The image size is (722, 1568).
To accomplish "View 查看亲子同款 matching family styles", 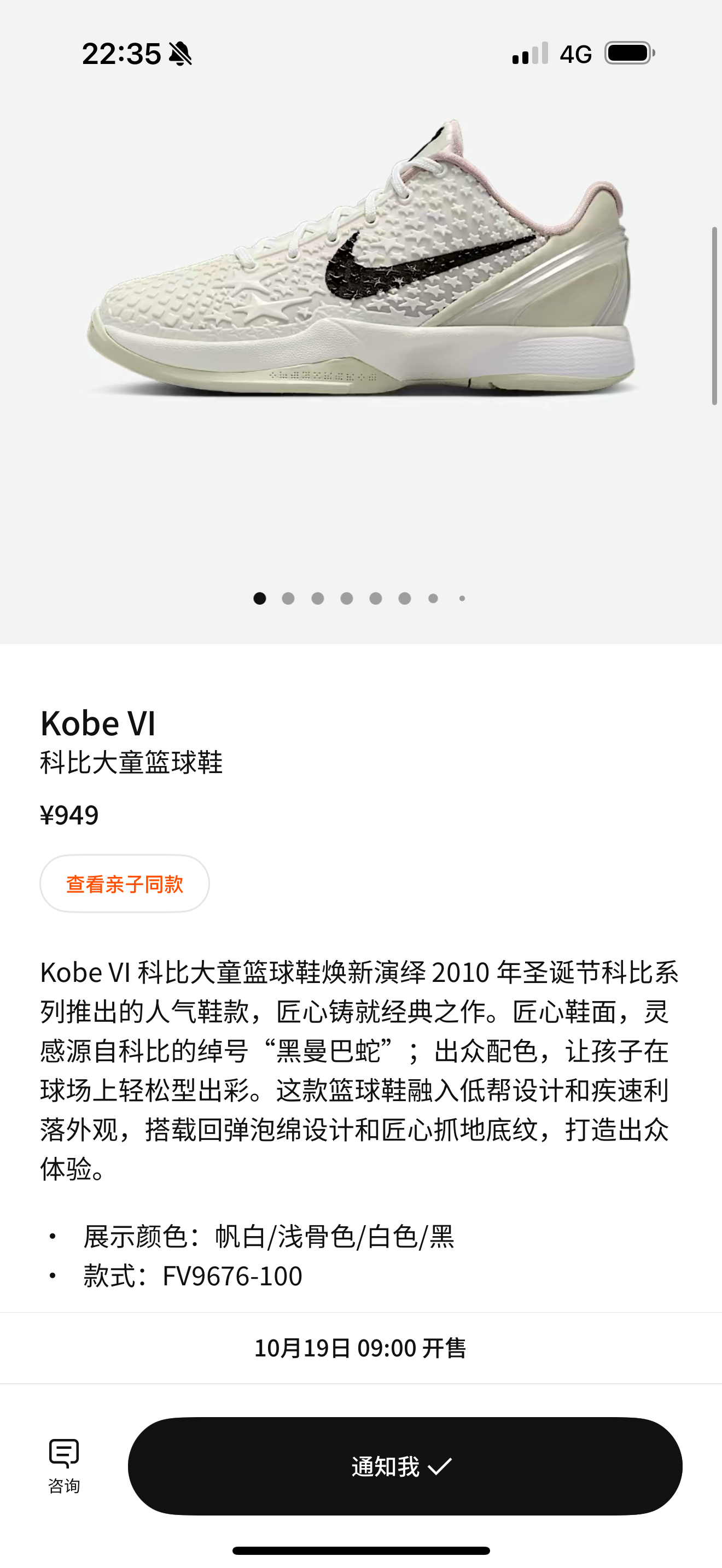I will pos(125,883).
